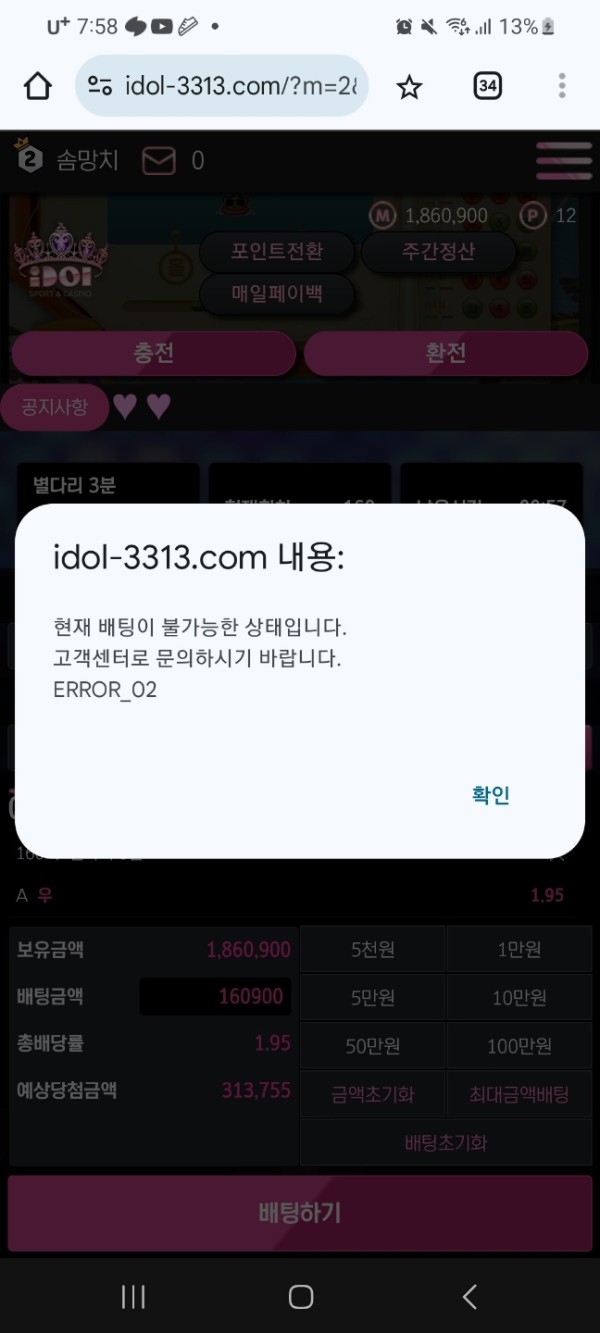
Task: Open the site hamburger menu
Action: (x=564, y=160)
